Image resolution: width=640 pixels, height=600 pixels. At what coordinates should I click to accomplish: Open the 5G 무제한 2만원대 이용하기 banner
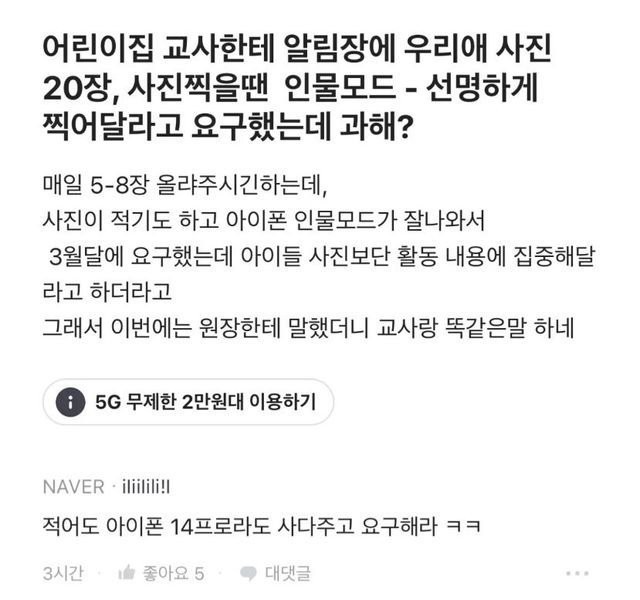pos(188,402)
